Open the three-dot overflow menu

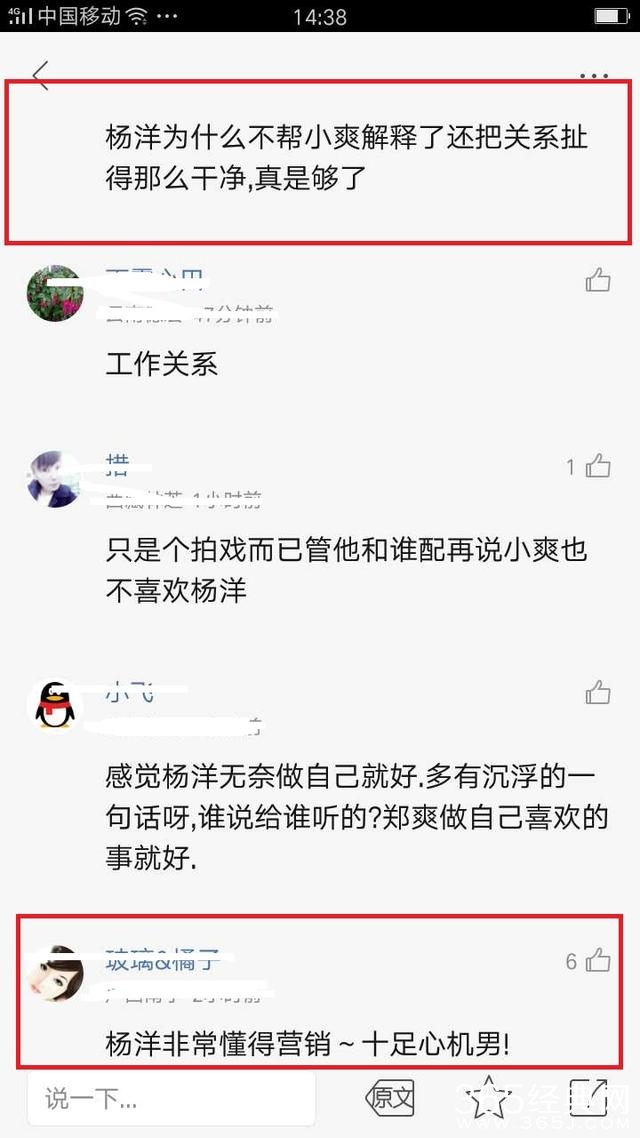pyautogui.click(x=594, y=76)
